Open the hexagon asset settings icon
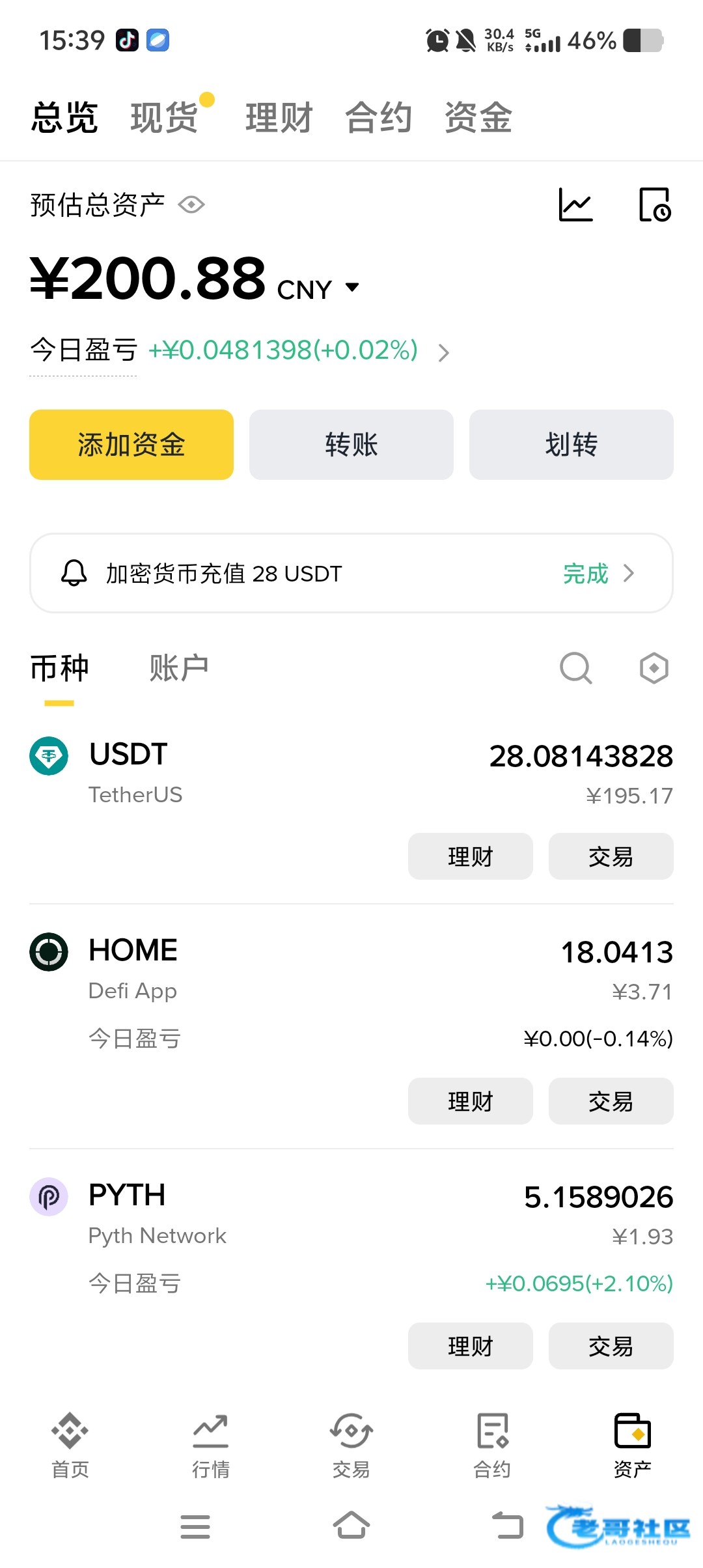 [x=654, y=668]
